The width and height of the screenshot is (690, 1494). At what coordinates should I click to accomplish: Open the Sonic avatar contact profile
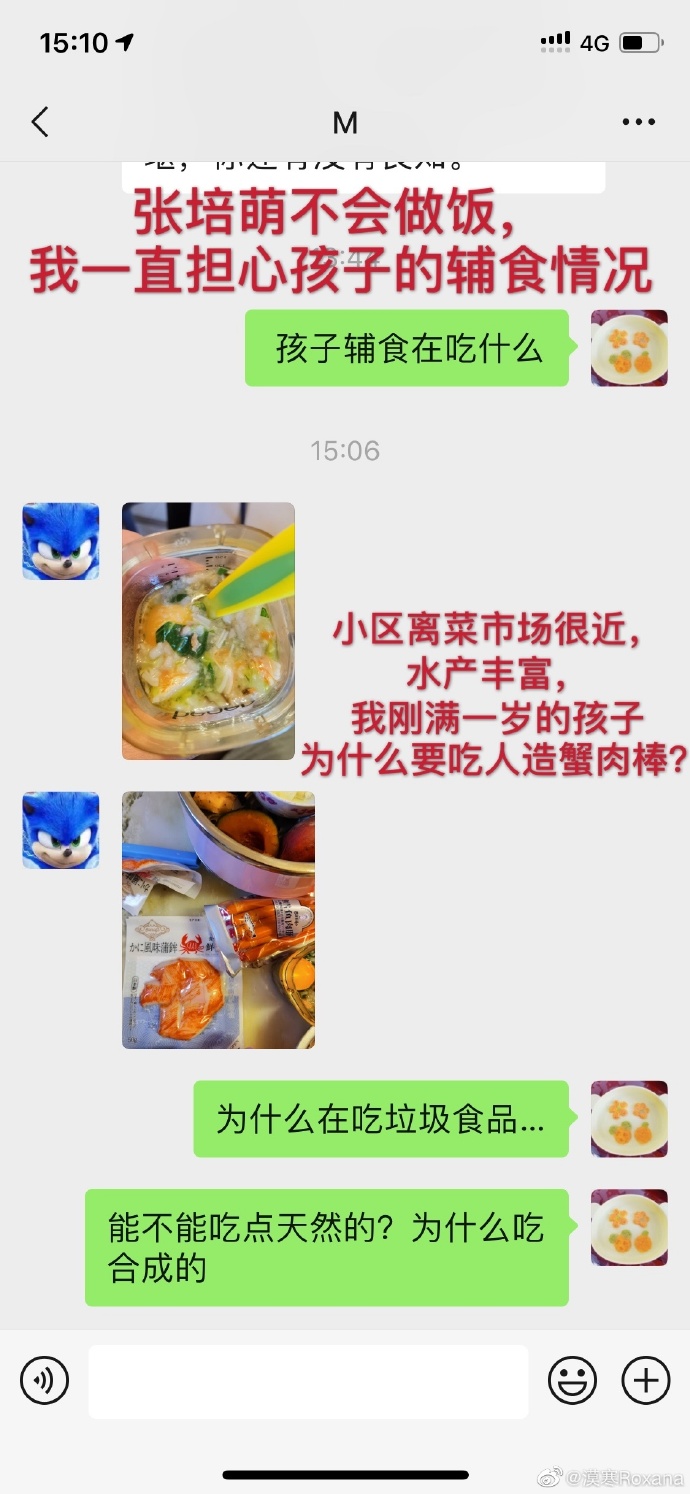point(61,541)
